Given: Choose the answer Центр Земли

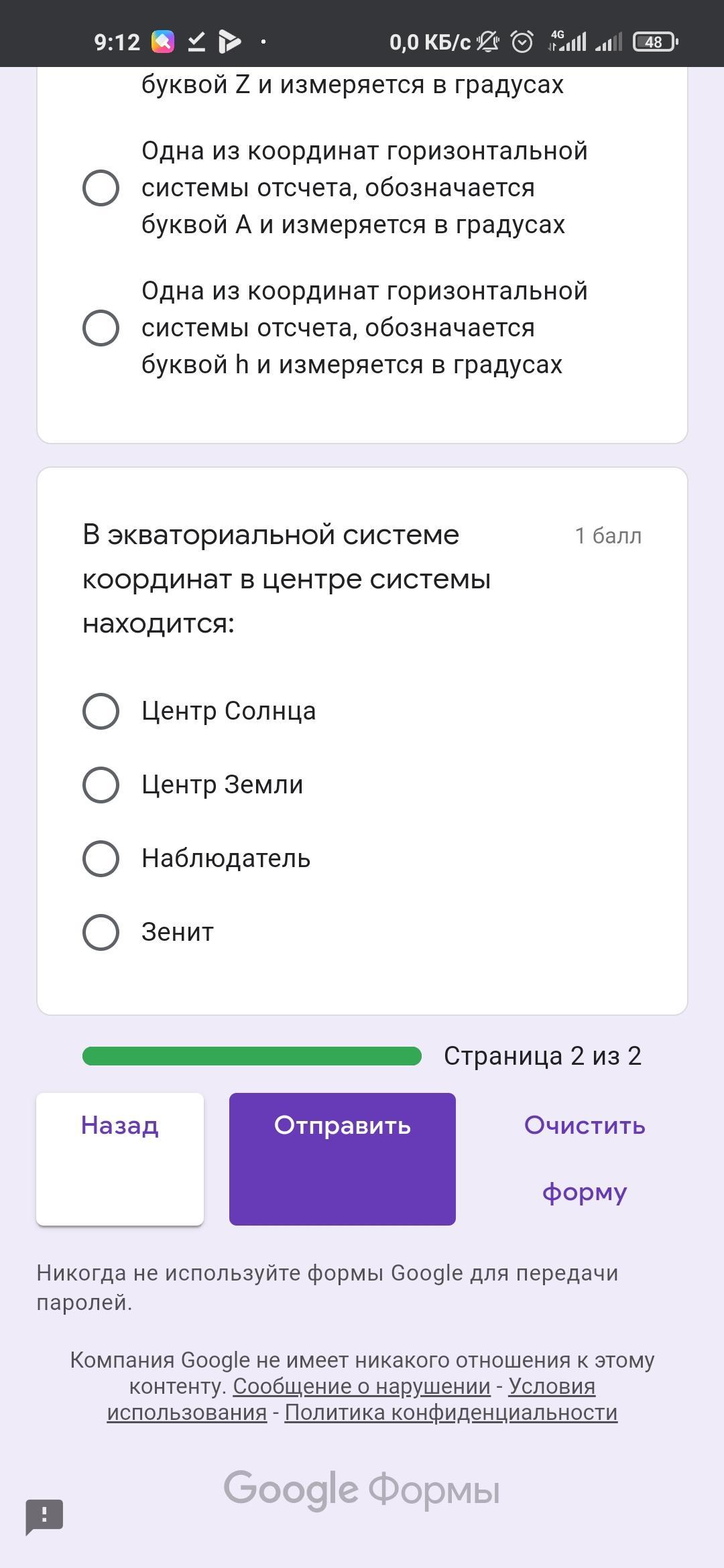Looking at the screenshot, I should point(101,785).
